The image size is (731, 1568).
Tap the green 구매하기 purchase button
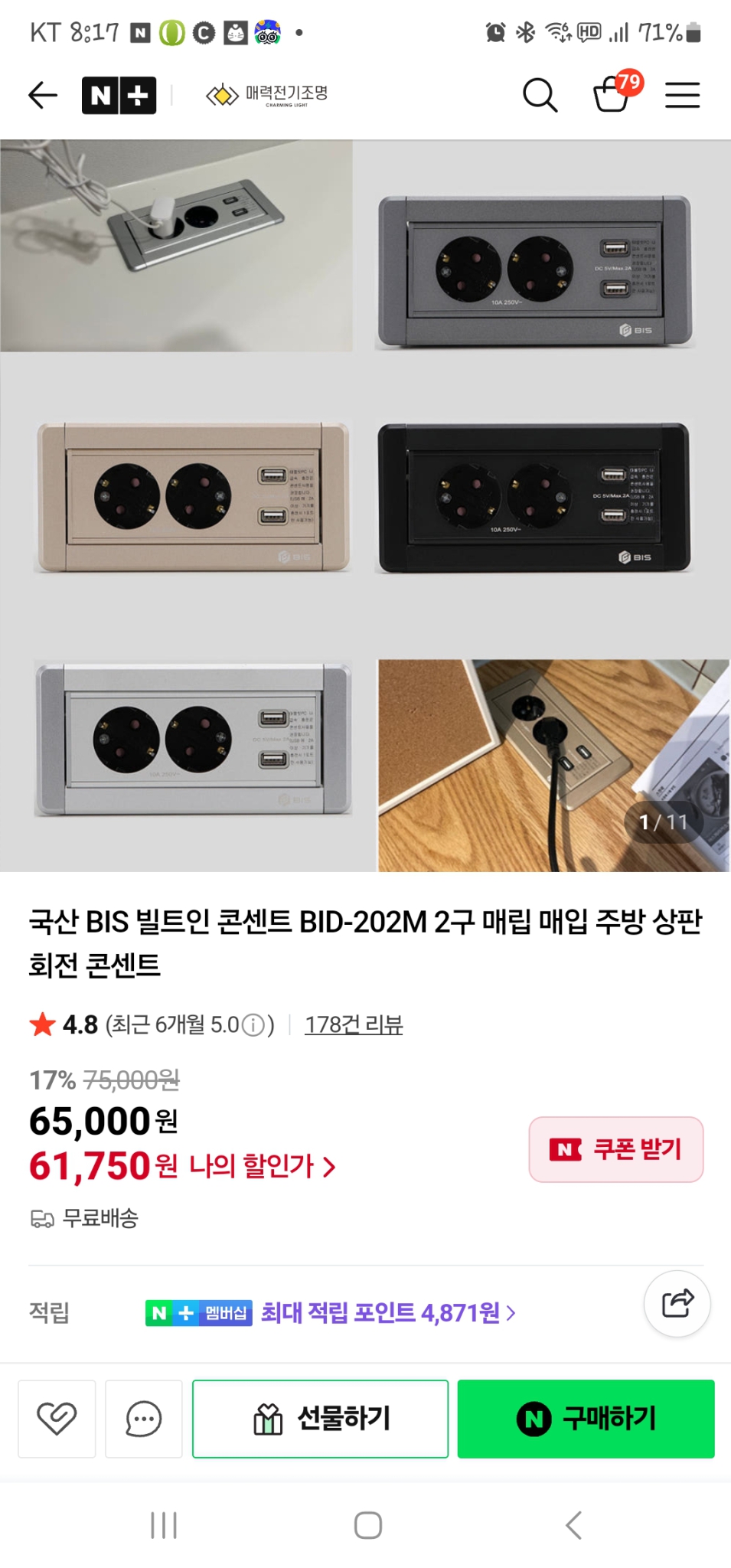click(586, 1417)
